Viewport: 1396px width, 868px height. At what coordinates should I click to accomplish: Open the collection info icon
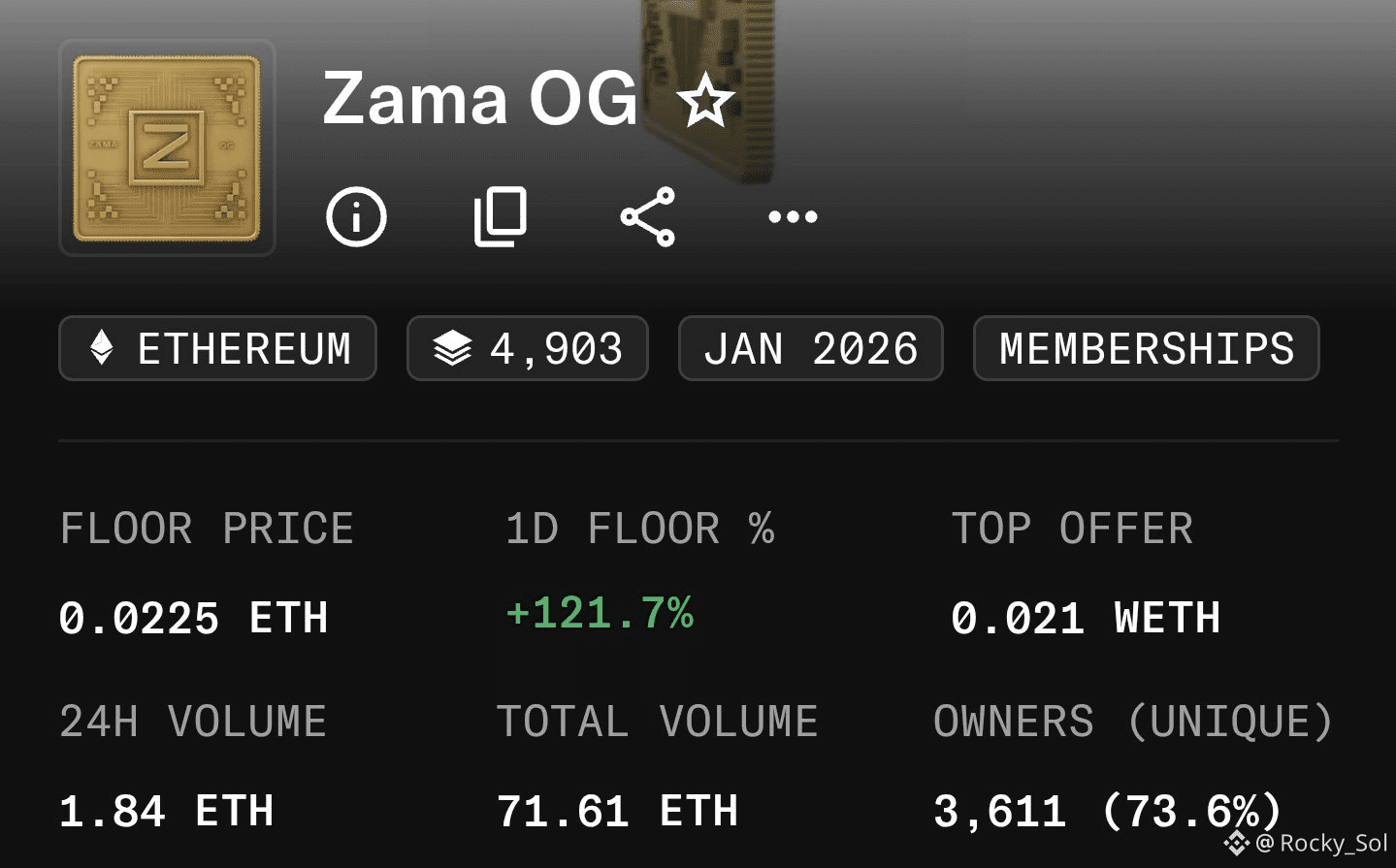[x=356, y=216]
